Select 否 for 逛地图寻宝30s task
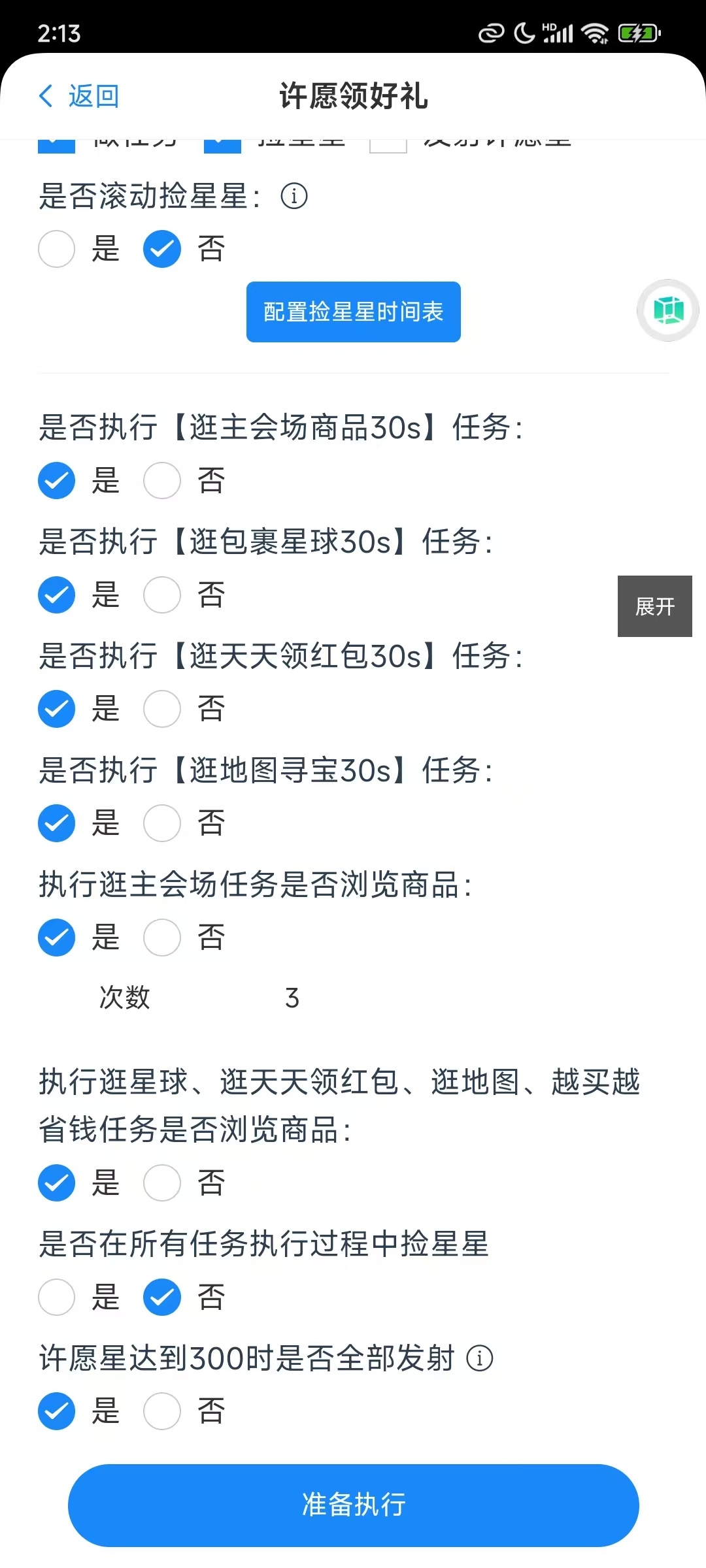The width and height of the screenshot is (706, 1568). pyautogui.click(x=162, y=823)
